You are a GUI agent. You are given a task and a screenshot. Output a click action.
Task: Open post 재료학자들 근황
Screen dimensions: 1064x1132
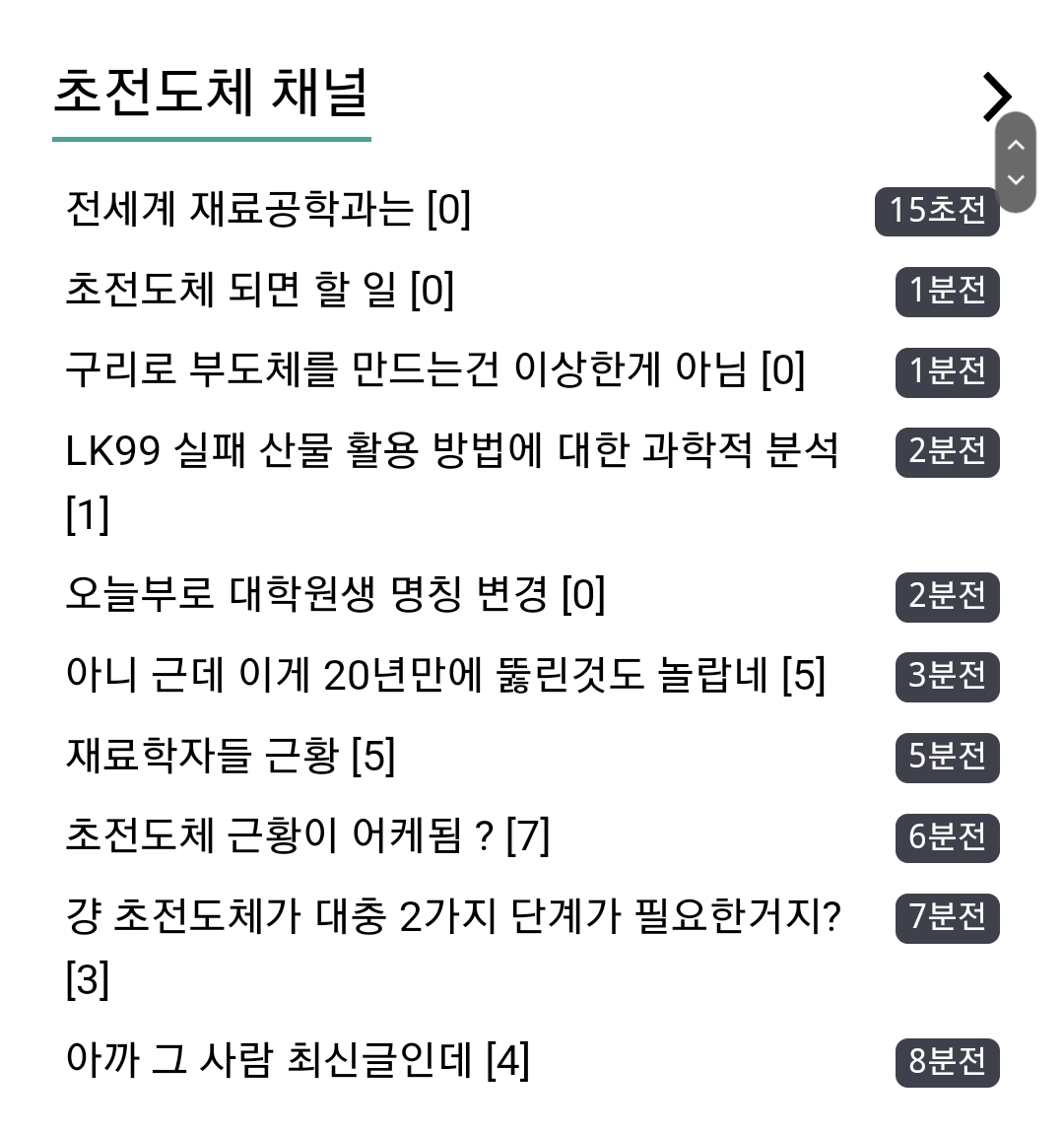(x=230, y=757)
